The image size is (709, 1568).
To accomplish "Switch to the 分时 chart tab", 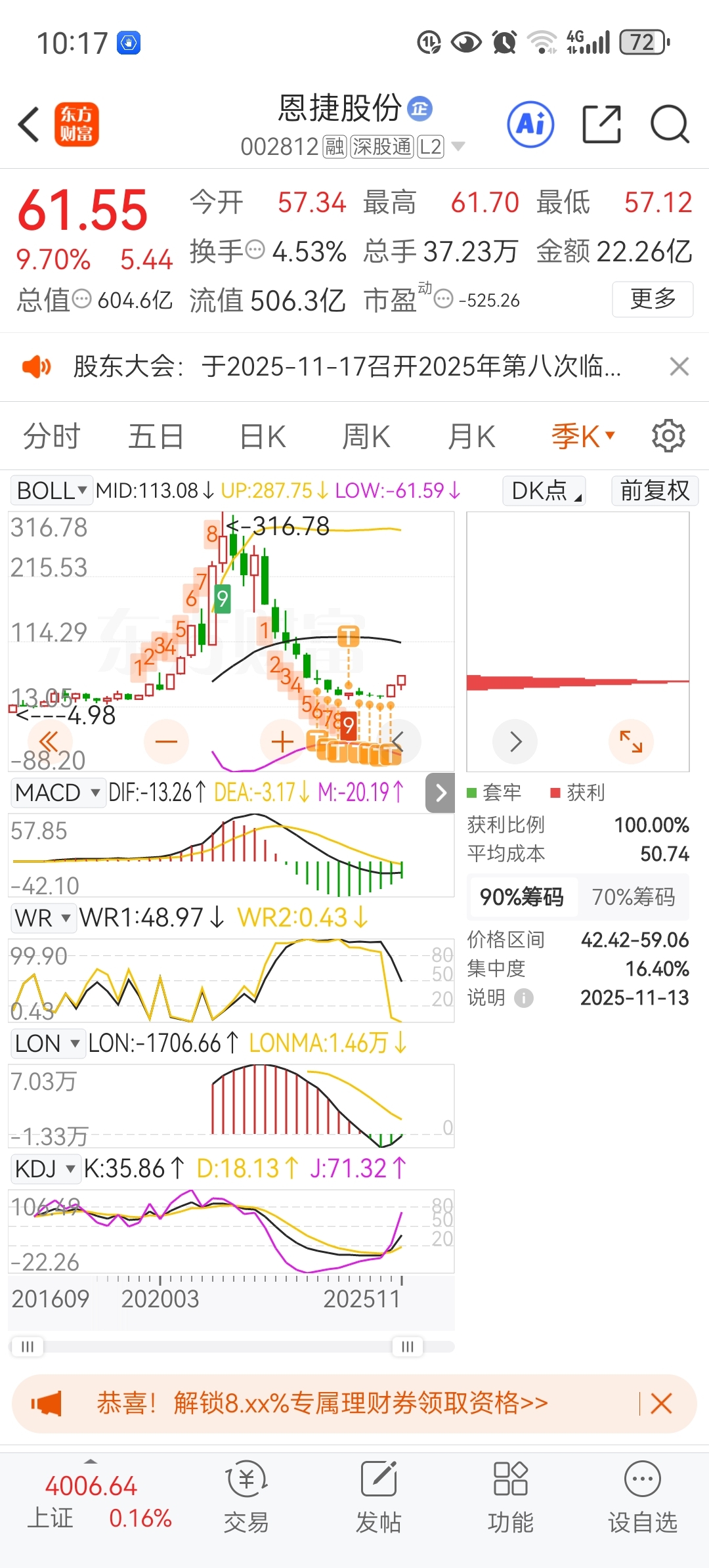I will click(x=51, y=437).
